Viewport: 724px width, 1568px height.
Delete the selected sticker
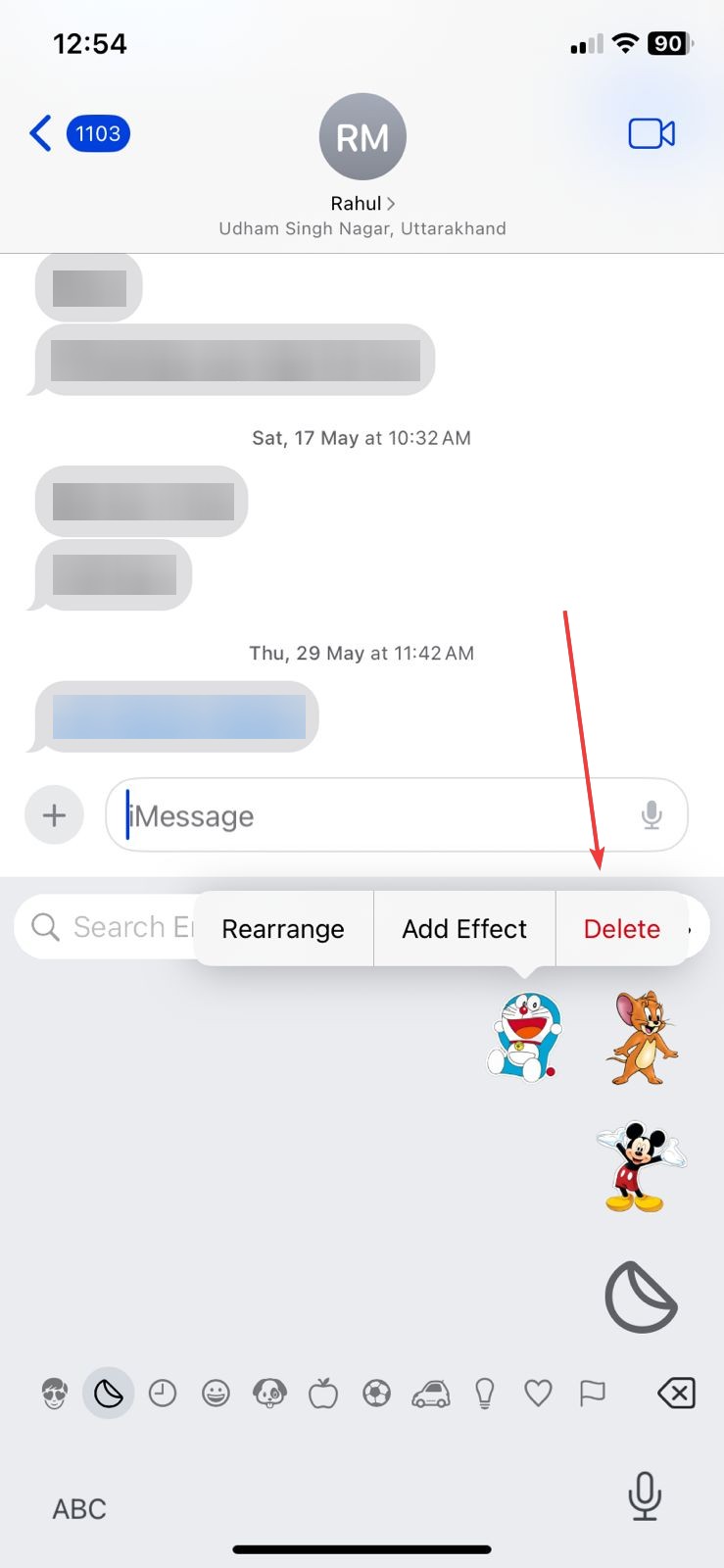(621, 929)
